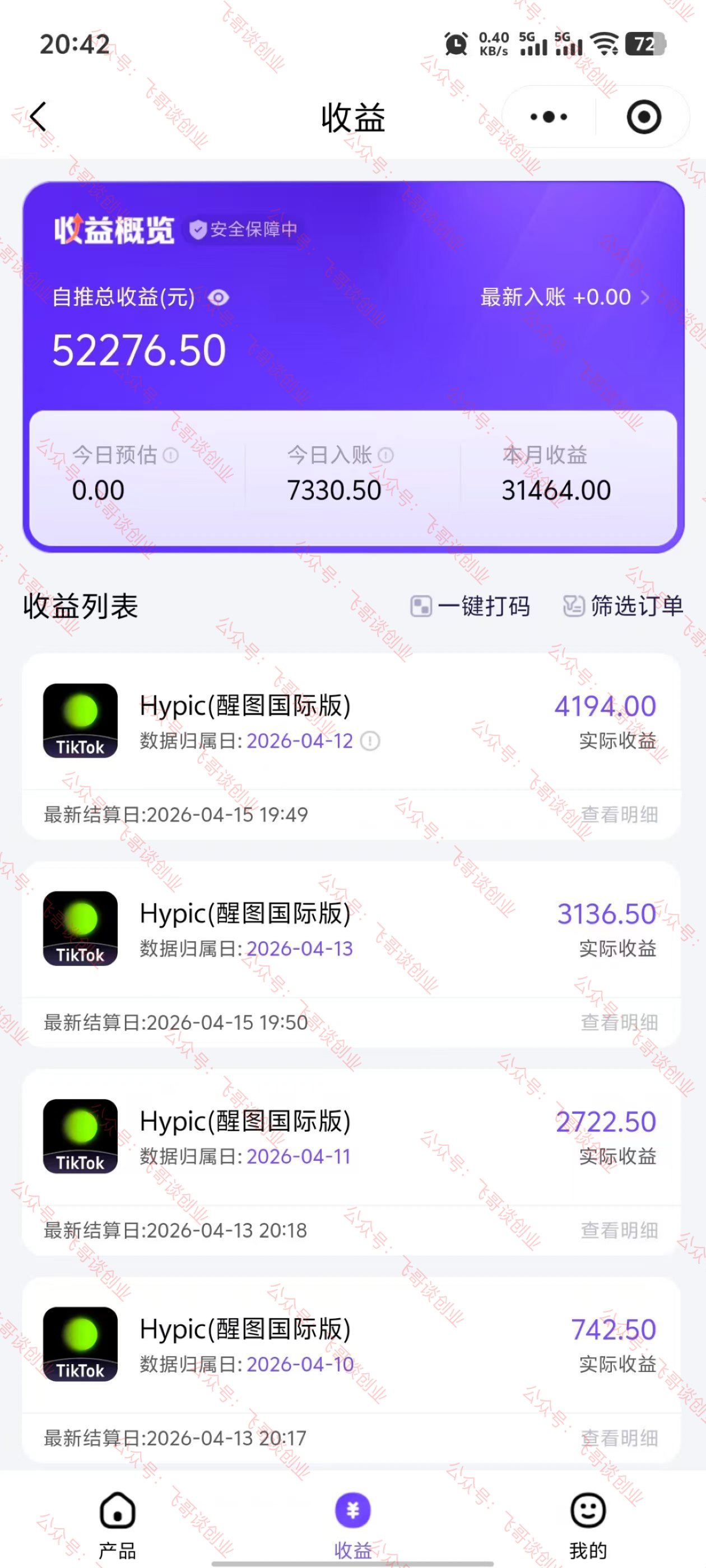
Task: Open the 筛选订单 filter
Action: point(623,606)
